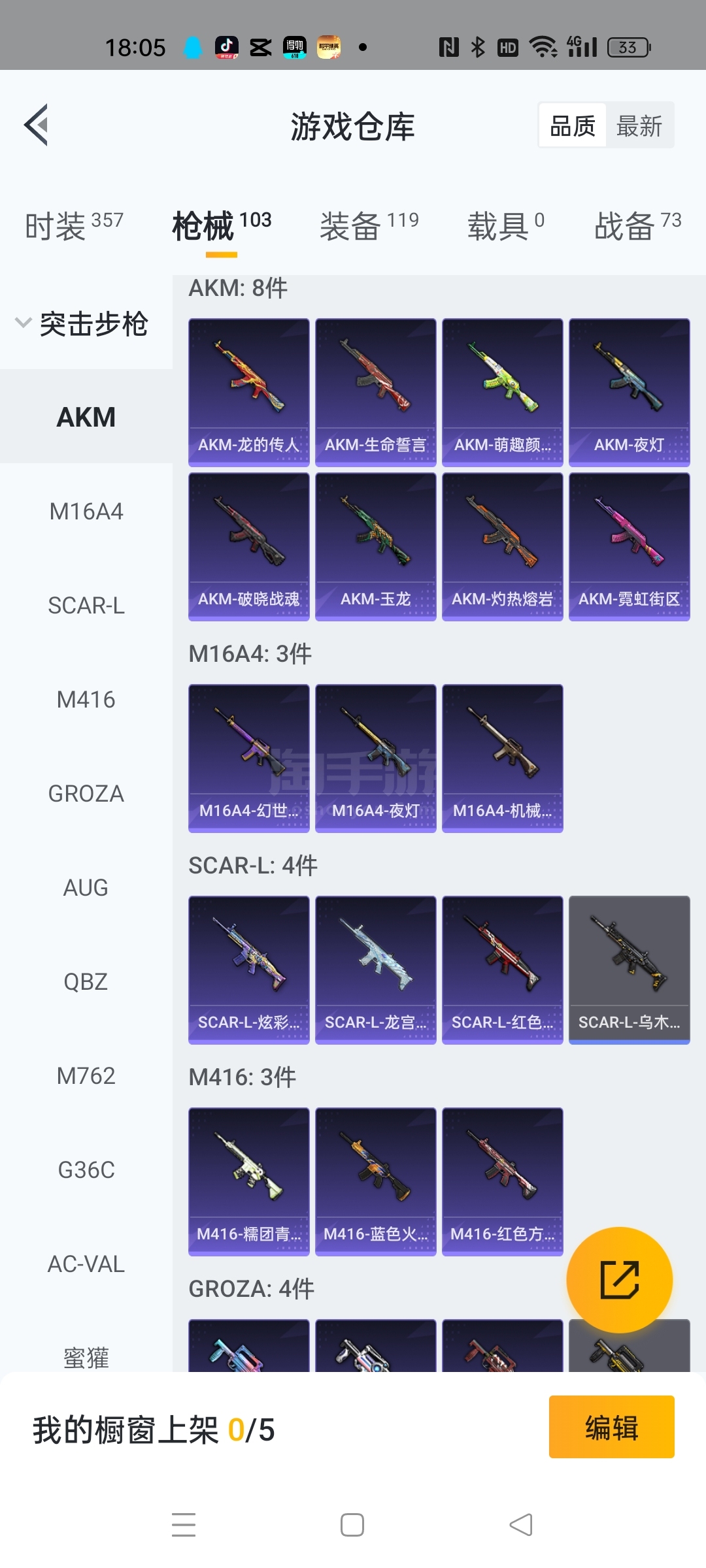Screen dimensions: 706x1568
Task: Select M762 in the side list
Action: [x=86, y=1076]
